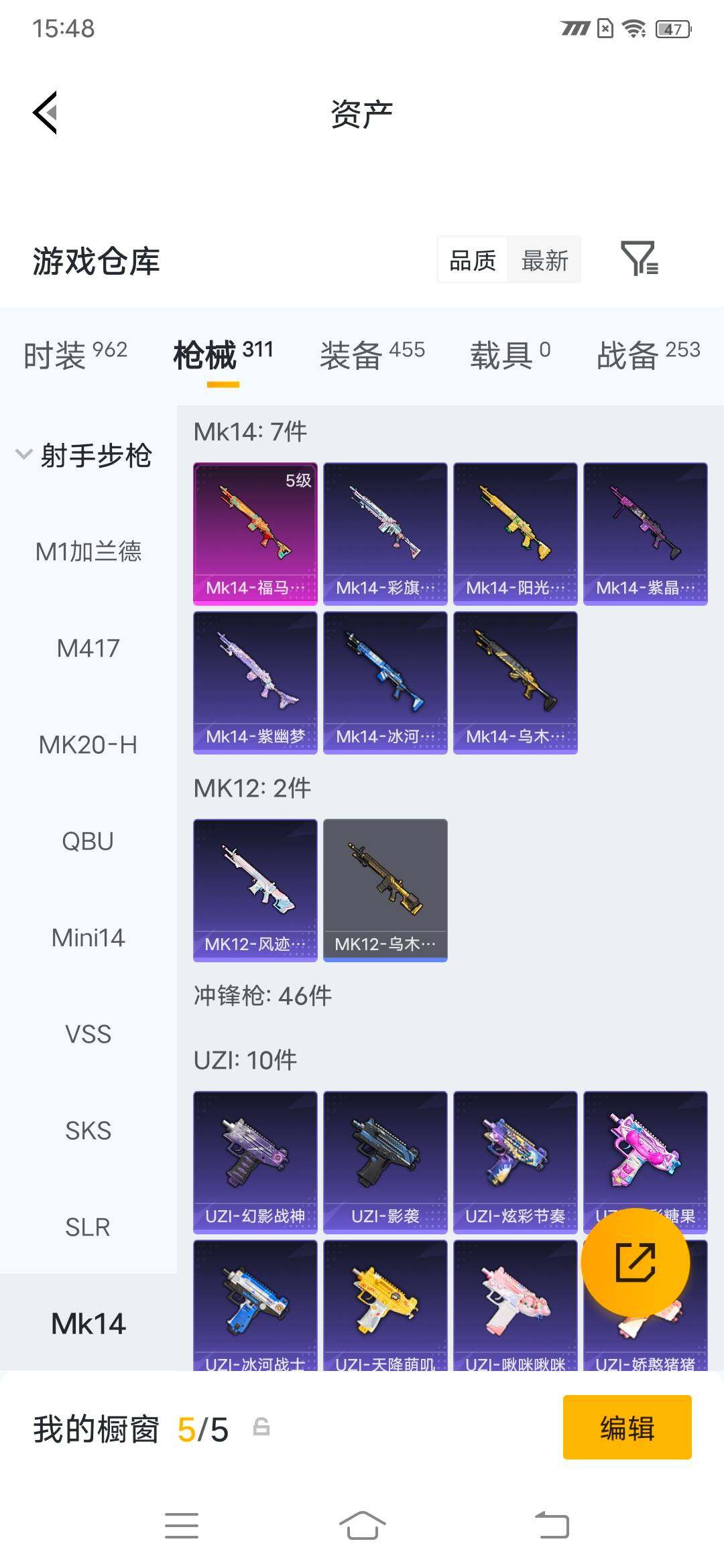This screenshot has height=1568, width=724.
Task: Tap 编辑 to edit my showcase
Action: [627, 1427]
